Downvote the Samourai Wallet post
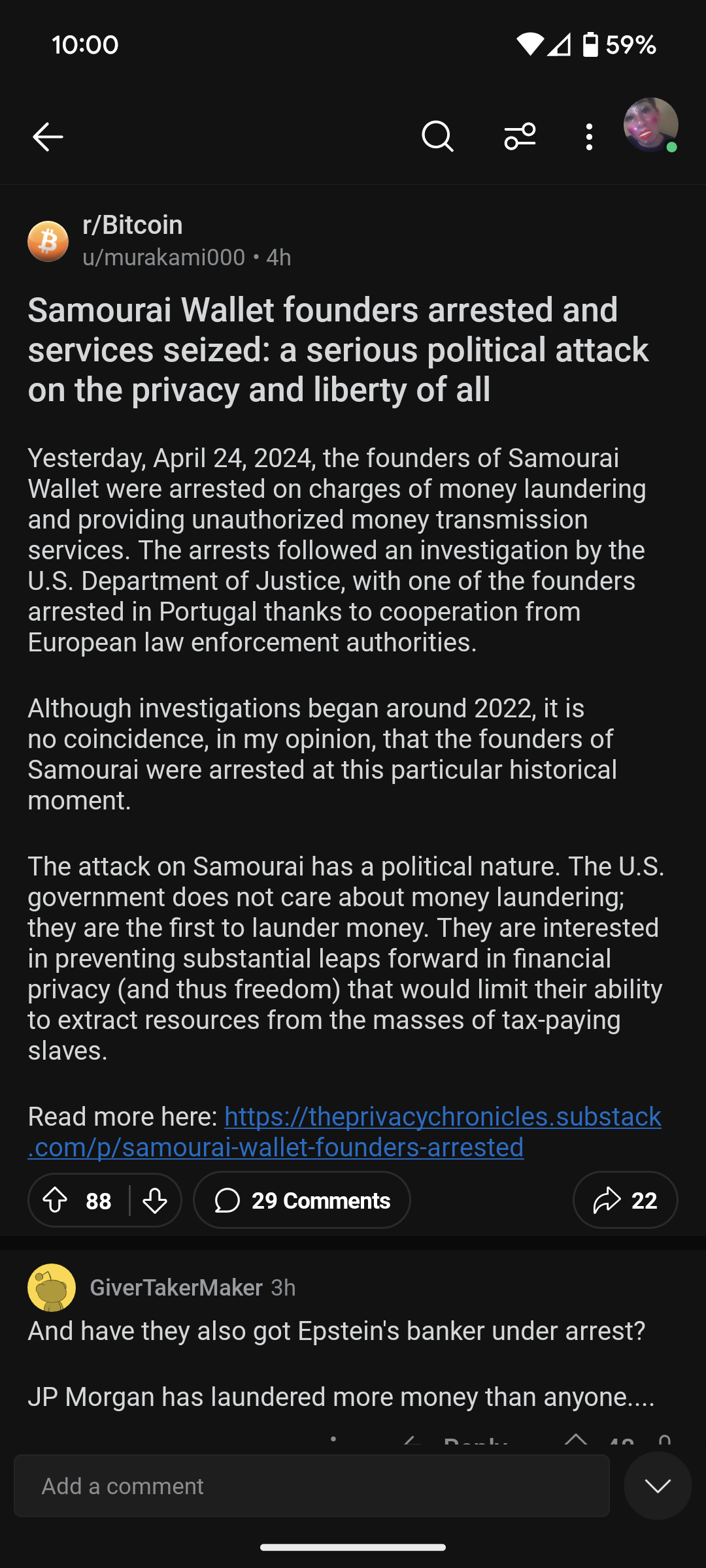This screenshot has height=1568, width=706. [x=155, y=1200]
